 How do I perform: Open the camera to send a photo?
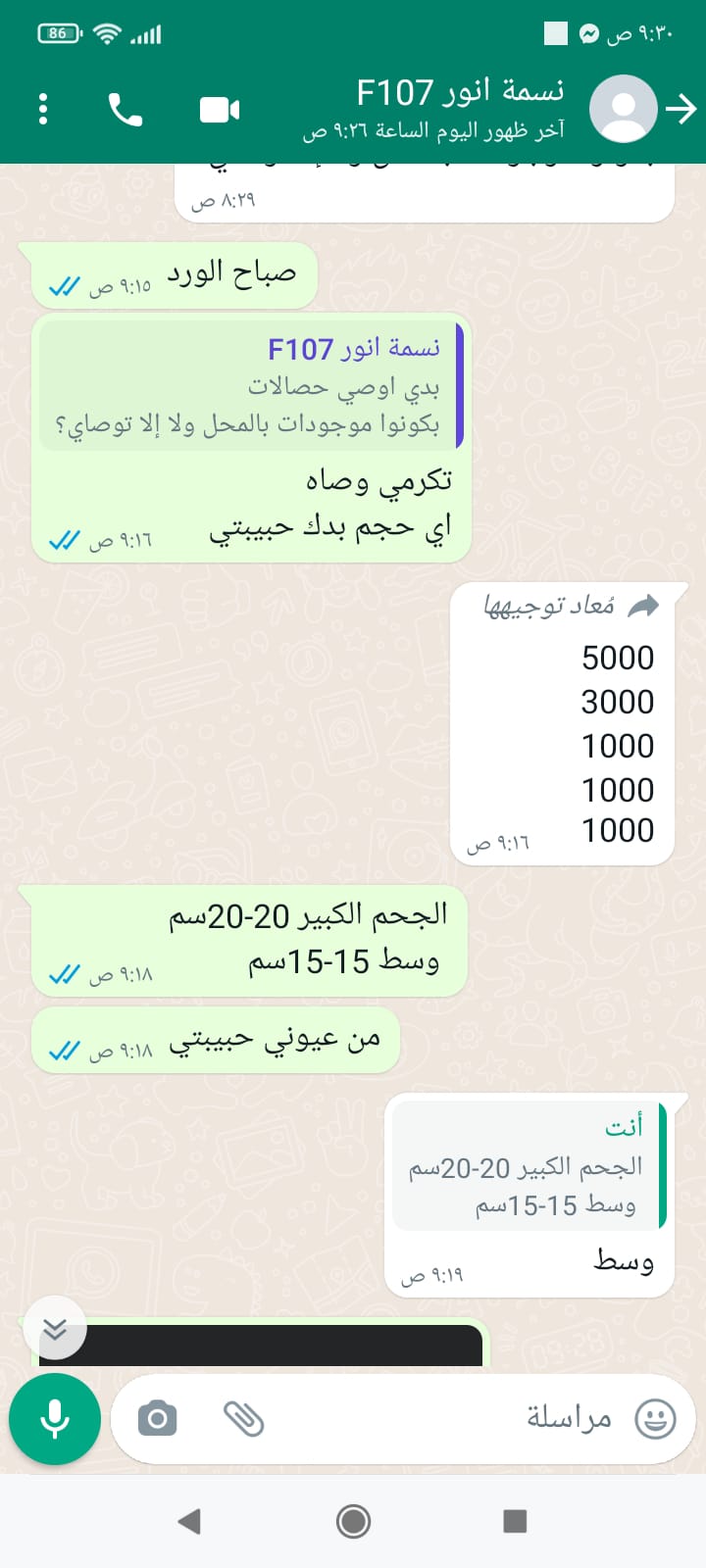pos(157,1418)
